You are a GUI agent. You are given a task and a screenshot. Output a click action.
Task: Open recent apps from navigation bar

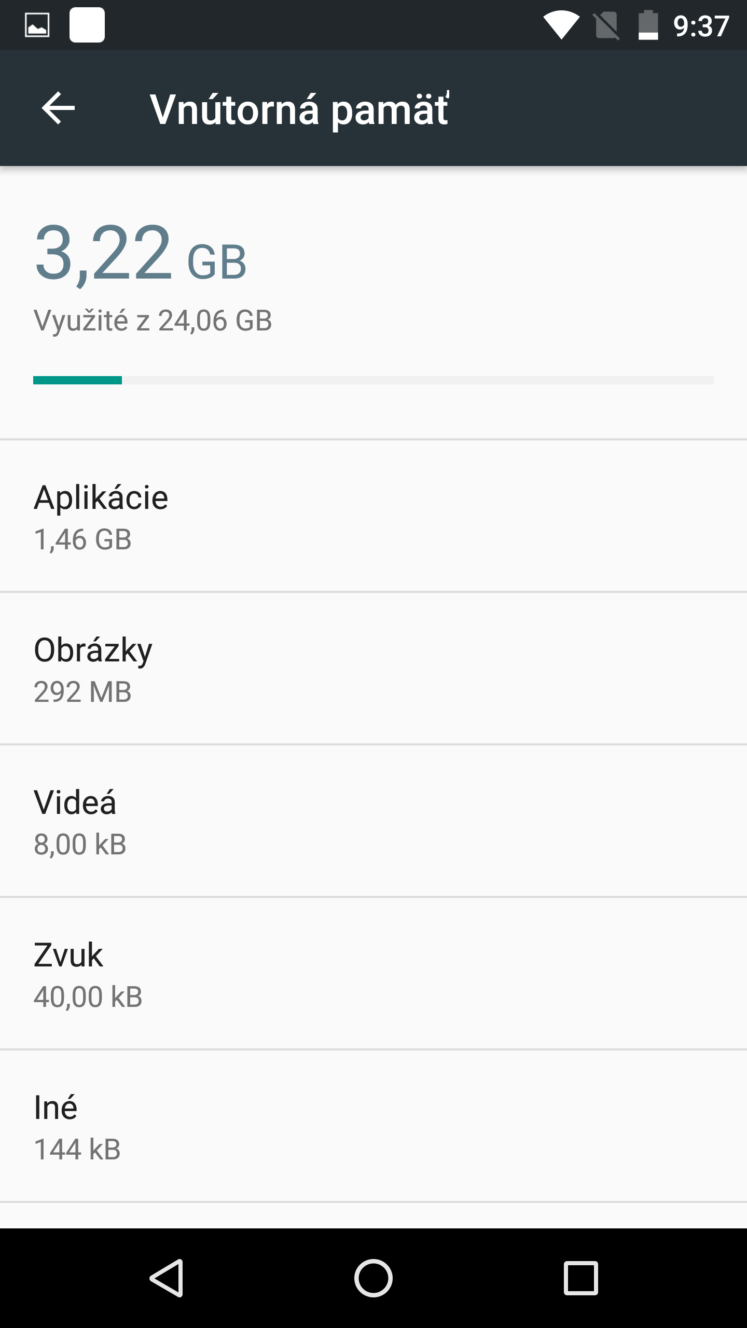coord(580,1278)
